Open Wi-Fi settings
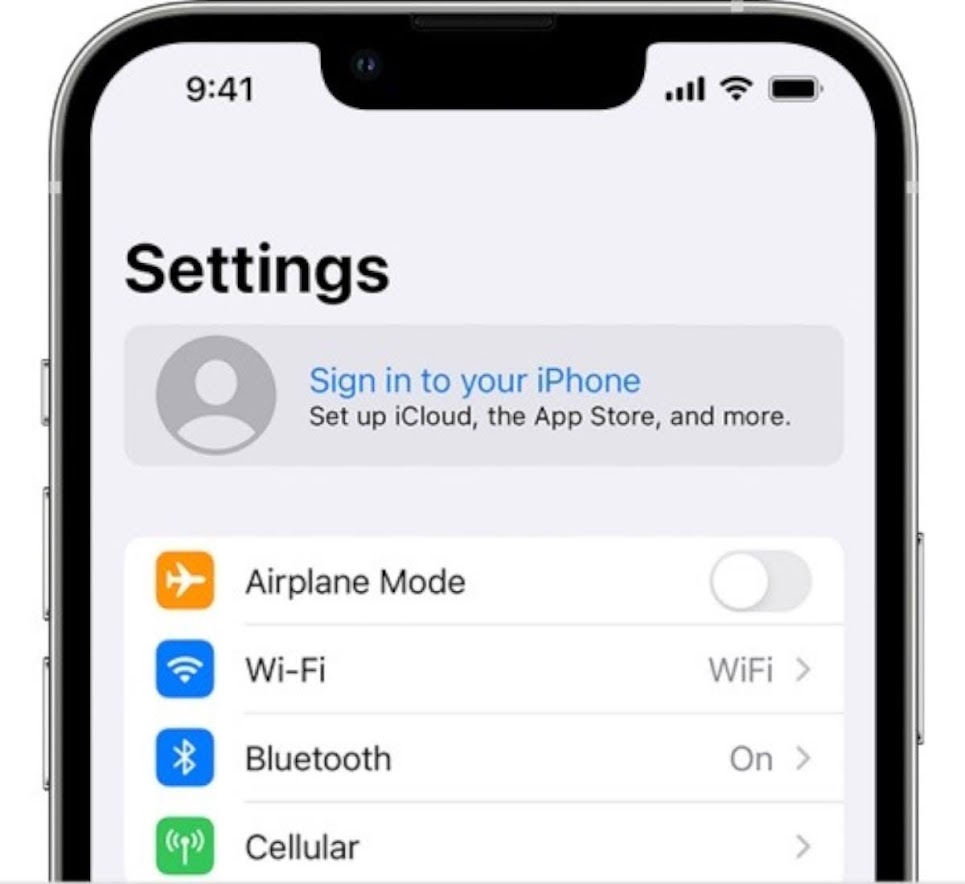This screenshot has height=884, width=965. pos(484,669)
